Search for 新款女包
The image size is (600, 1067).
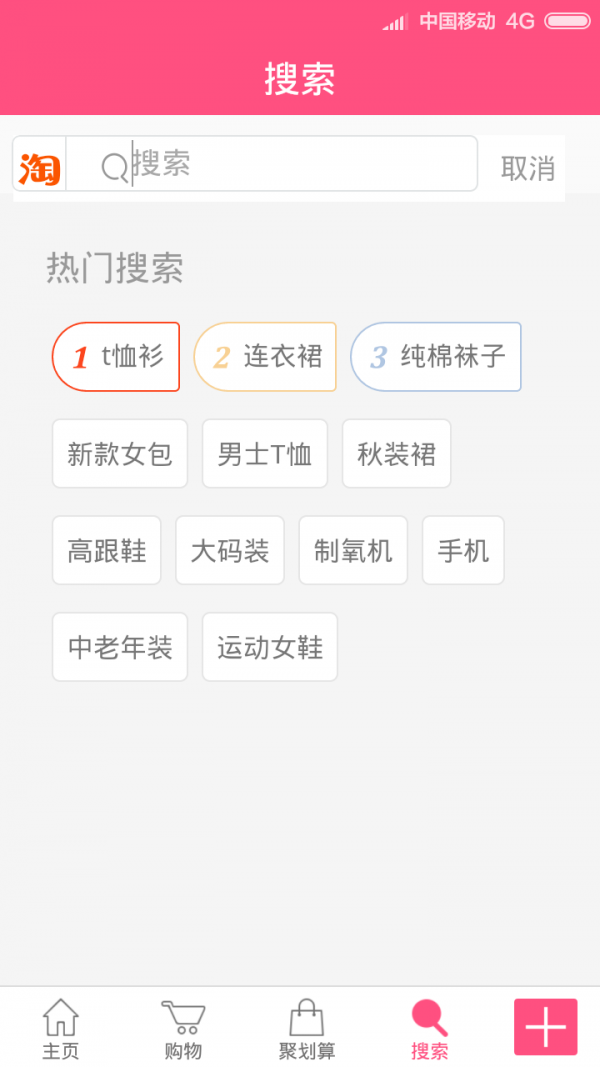[120, 454]
